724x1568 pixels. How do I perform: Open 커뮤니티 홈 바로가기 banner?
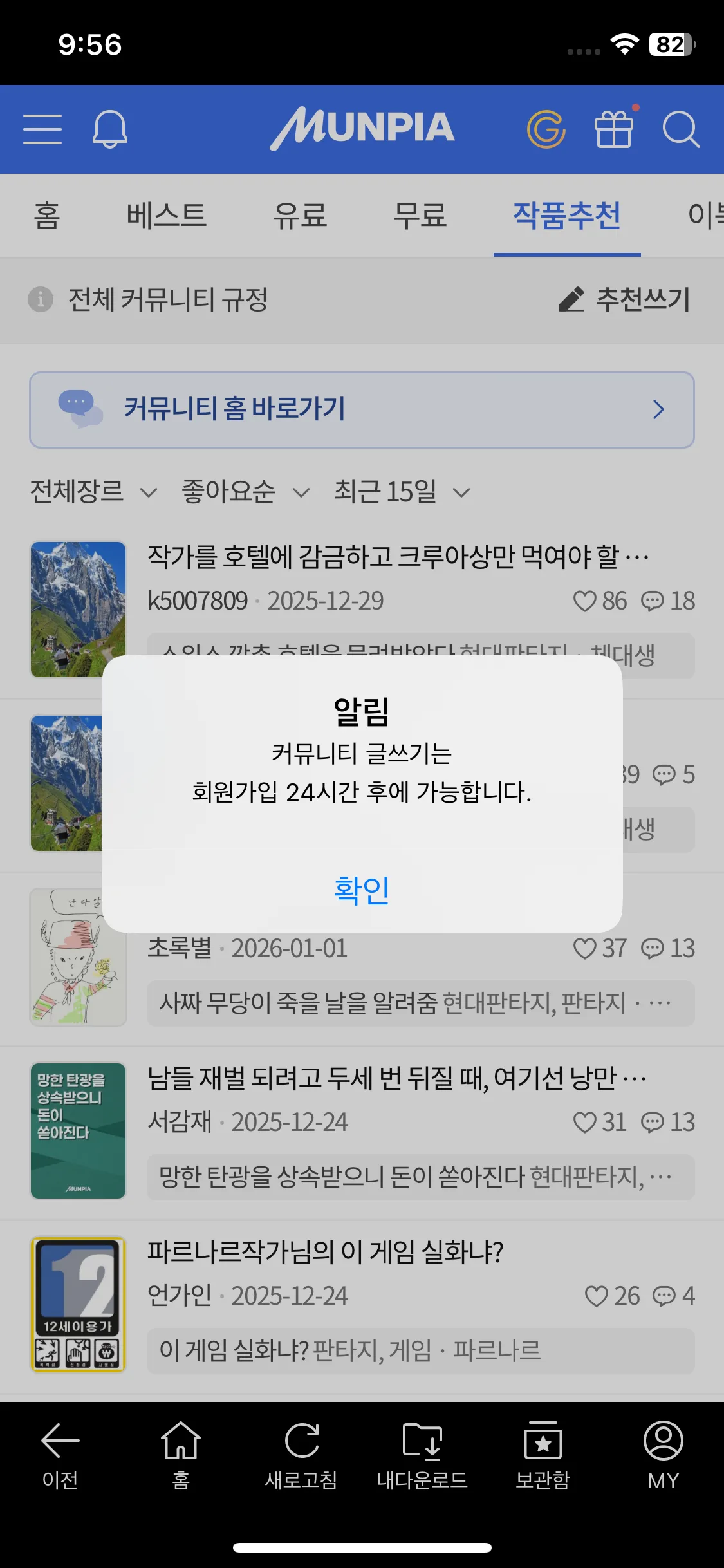[x=362, y=409]
